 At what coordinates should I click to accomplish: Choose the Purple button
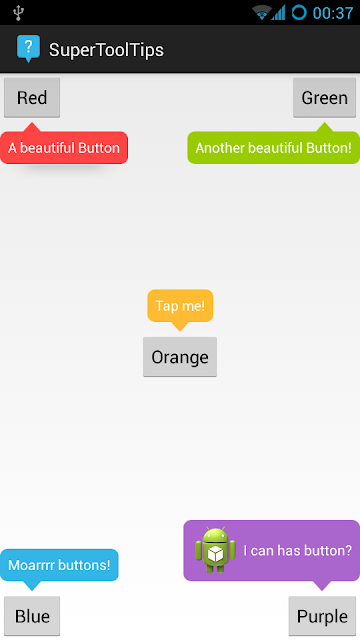(x=322, y=616)
